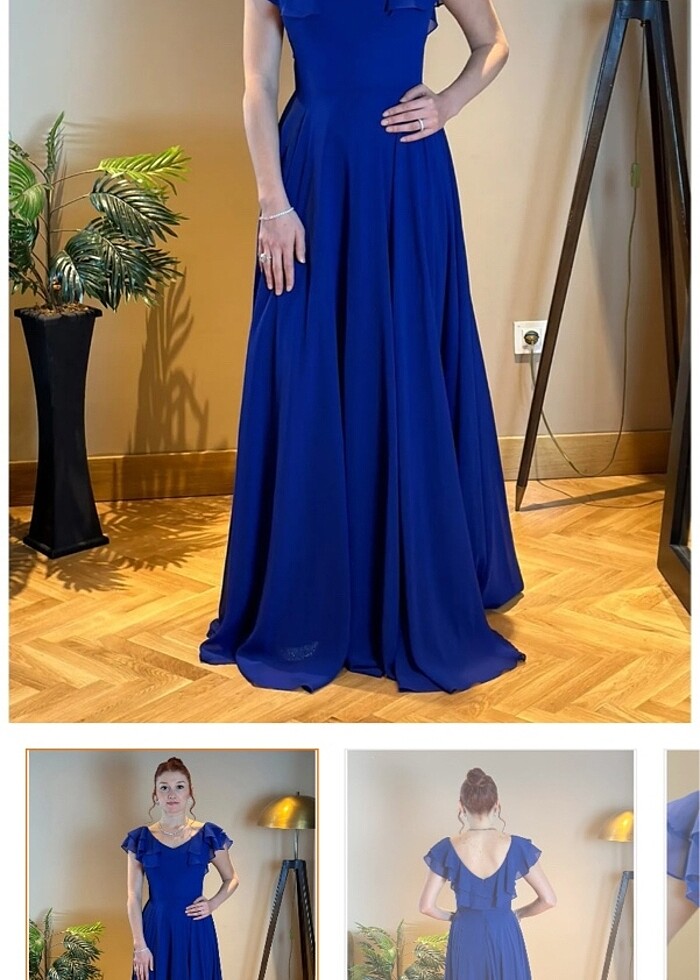Select the partially visible third dress thumbnail

coord(683,864)
